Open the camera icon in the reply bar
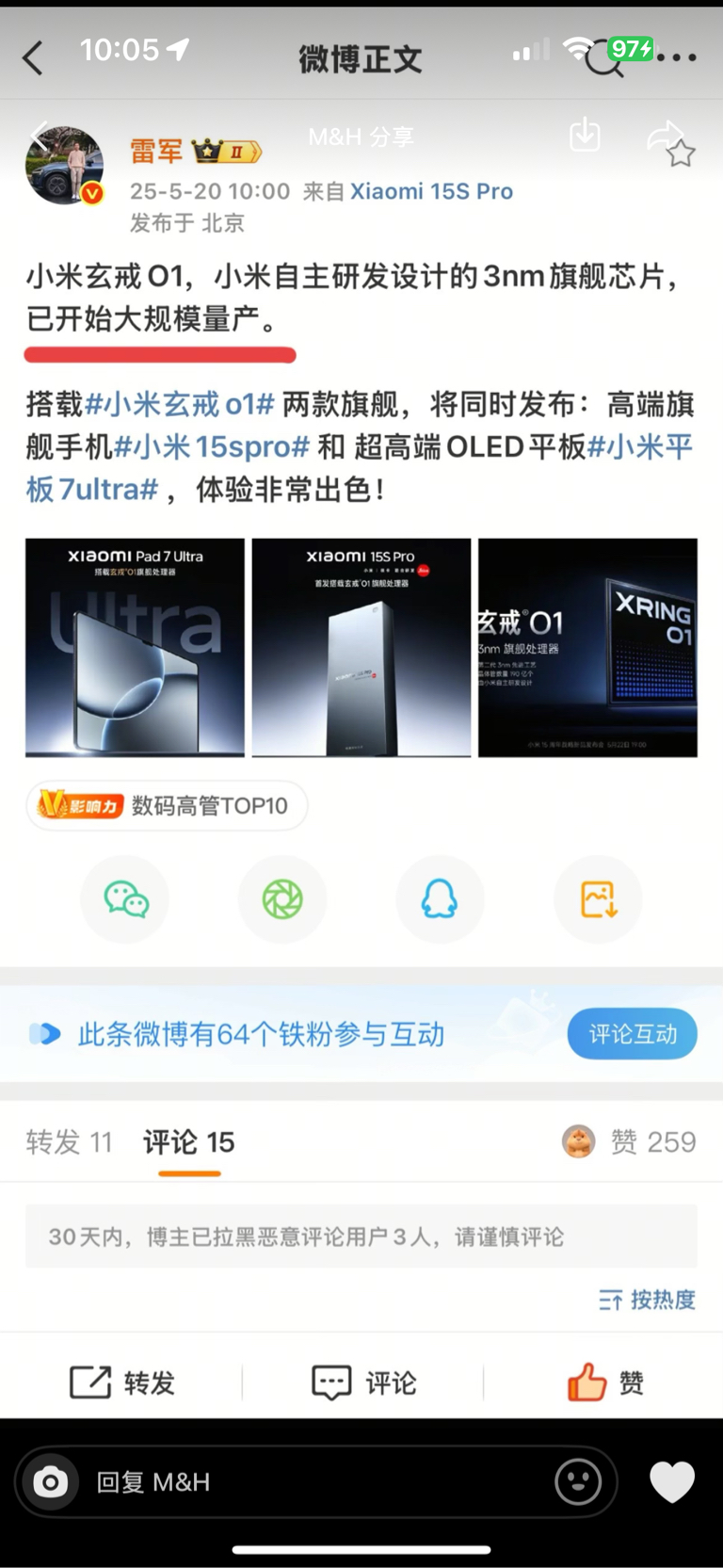 point(47,1481)
